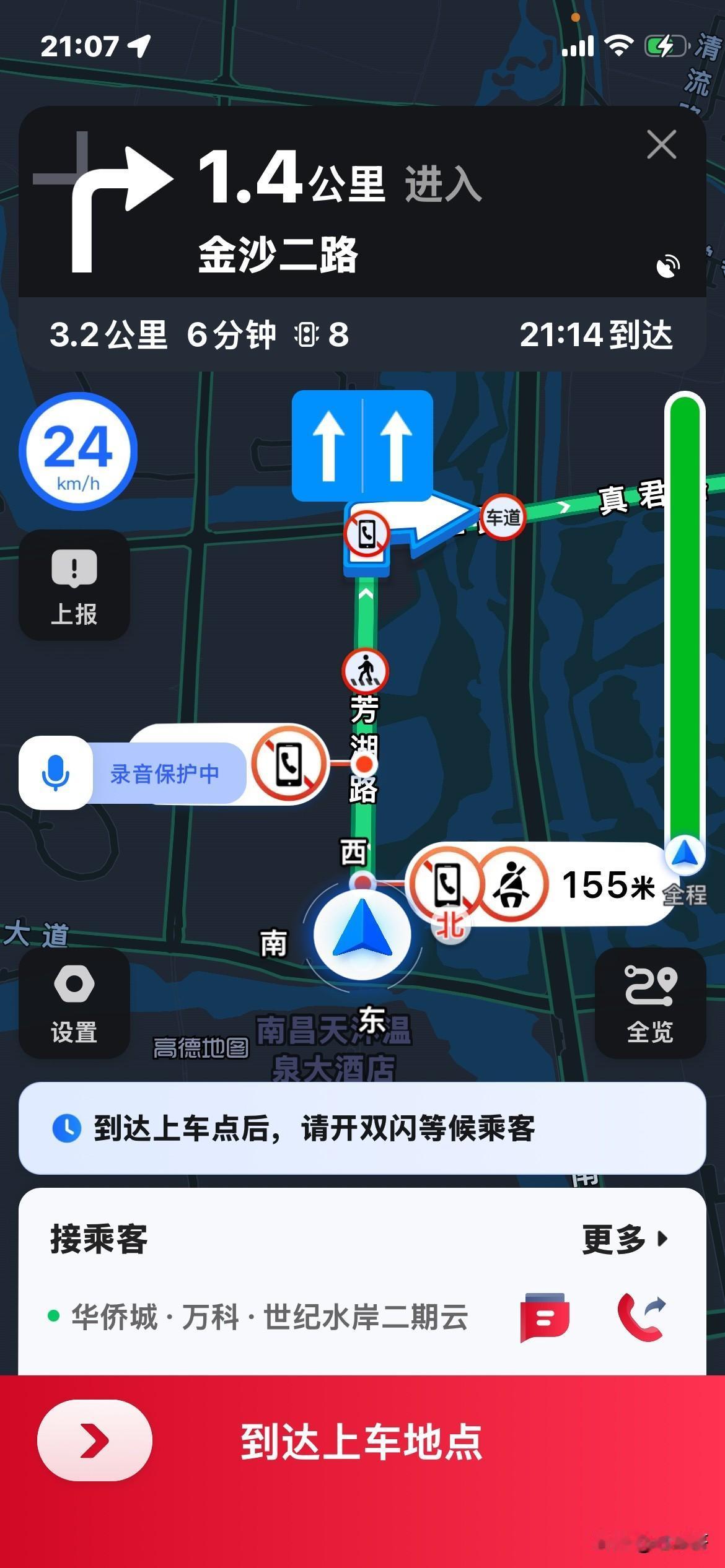Show full route with 全览 overview icon
Screen dimensions: 725x1568
649,1003
